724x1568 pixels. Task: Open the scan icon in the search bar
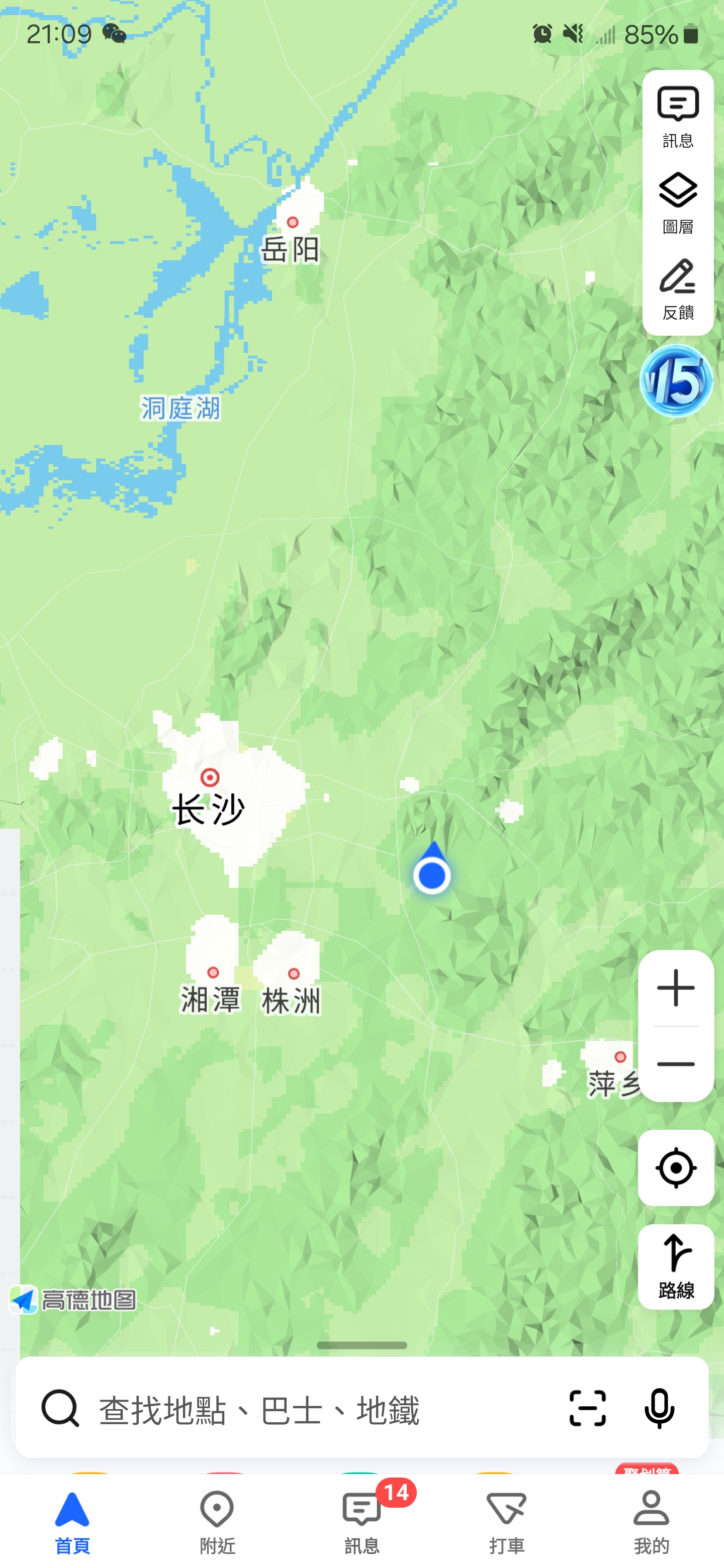click(587, 1408)
